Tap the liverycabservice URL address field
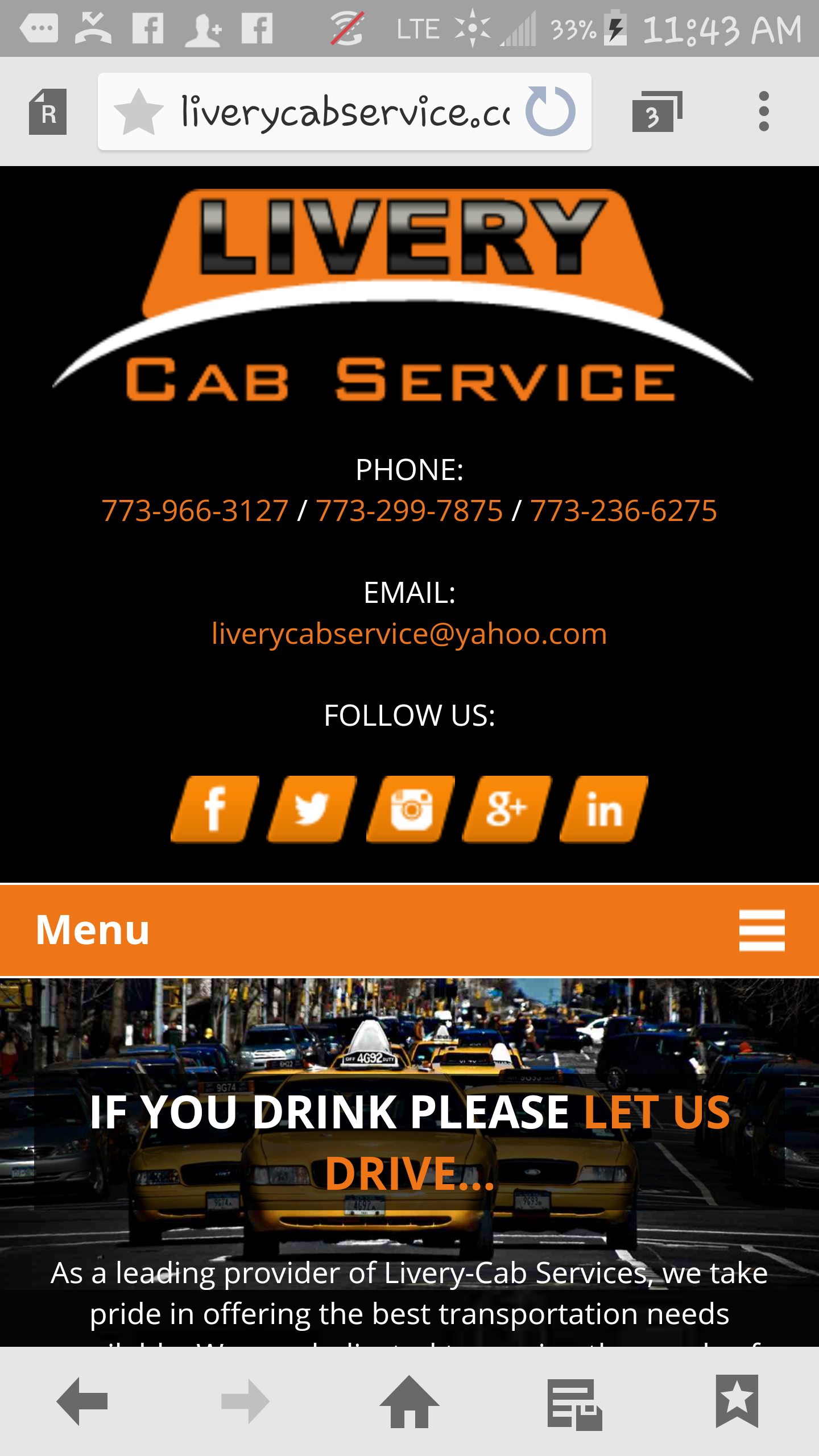Viewport: 819px width, 1456px height. [345, 112]
